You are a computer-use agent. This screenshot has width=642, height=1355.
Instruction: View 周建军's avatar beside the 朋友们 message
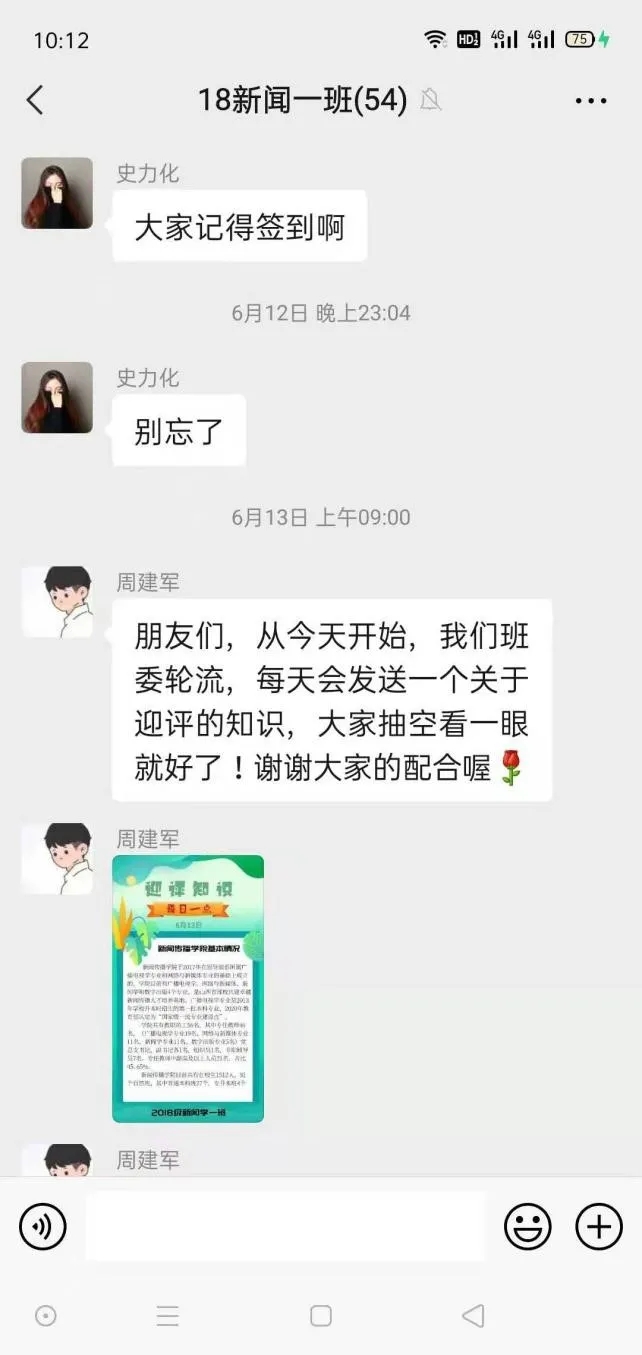pyautogui.click(x=57, y=602)
